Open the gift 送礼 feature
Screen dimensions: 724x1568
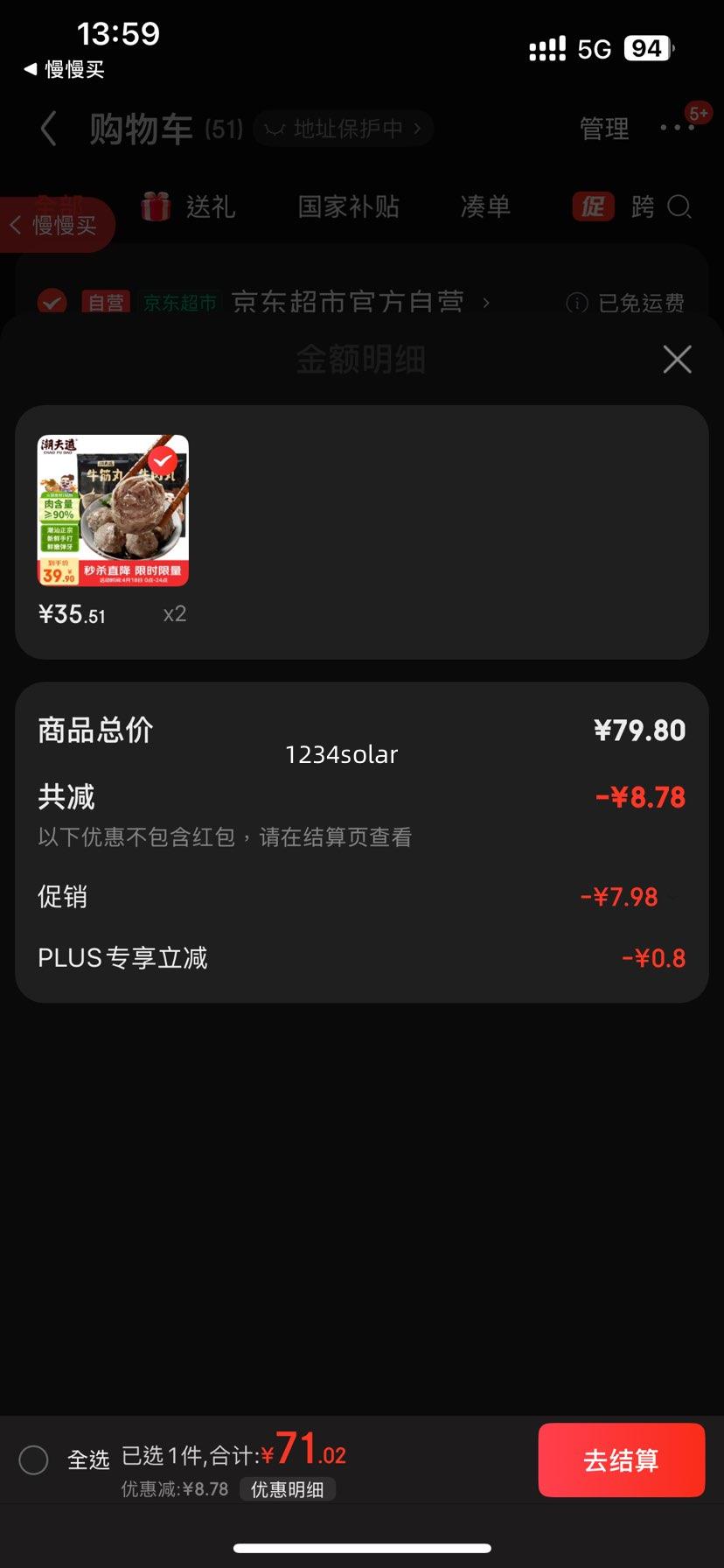click(191, 206)
